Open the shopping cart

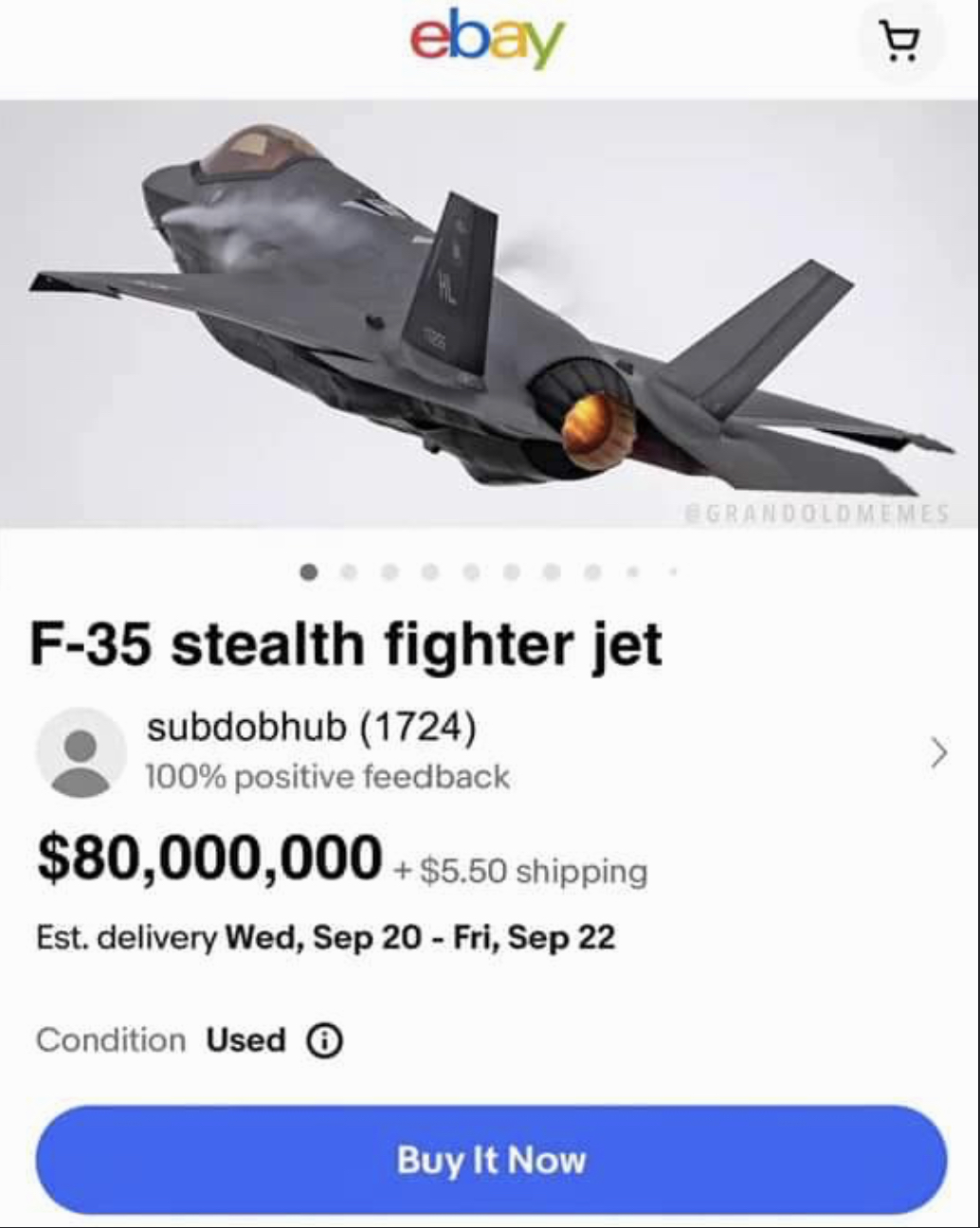[x=899, y=44]
